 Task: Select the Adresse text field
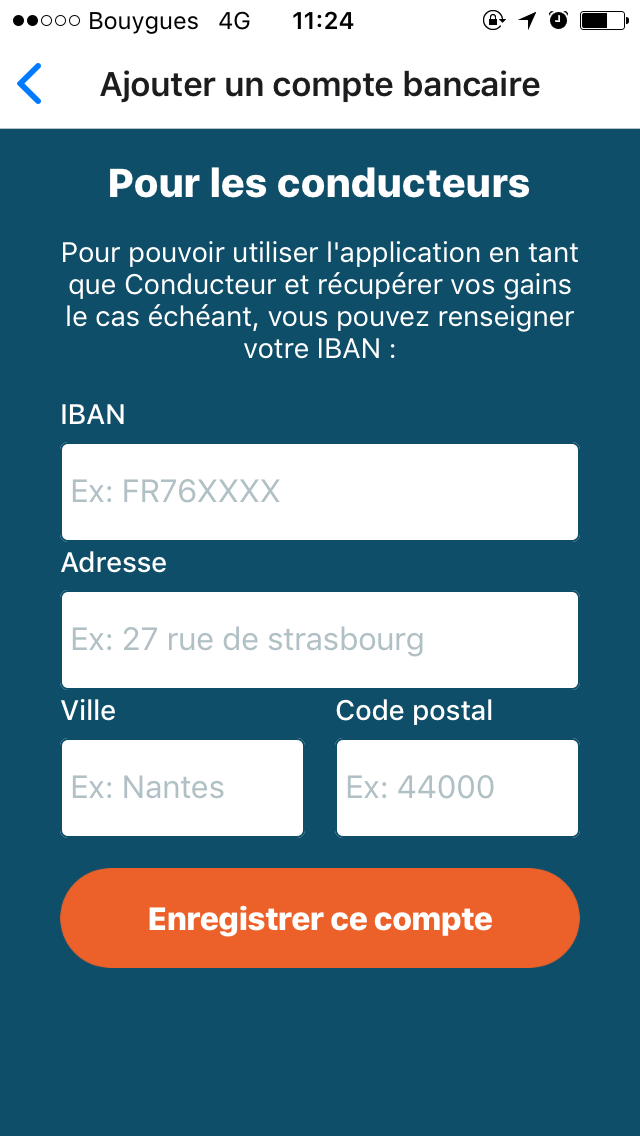pos(320,640)
